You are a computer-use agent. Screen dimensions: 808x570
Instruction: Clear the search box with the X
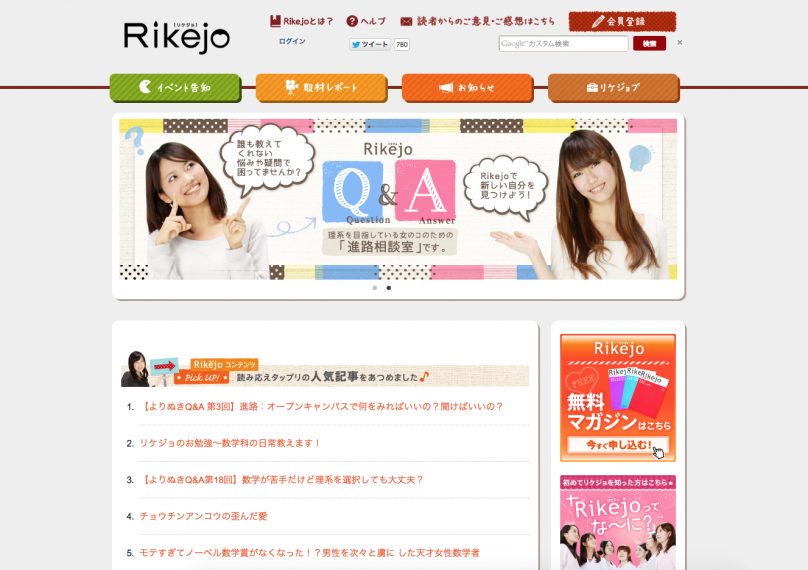(680, 43)
